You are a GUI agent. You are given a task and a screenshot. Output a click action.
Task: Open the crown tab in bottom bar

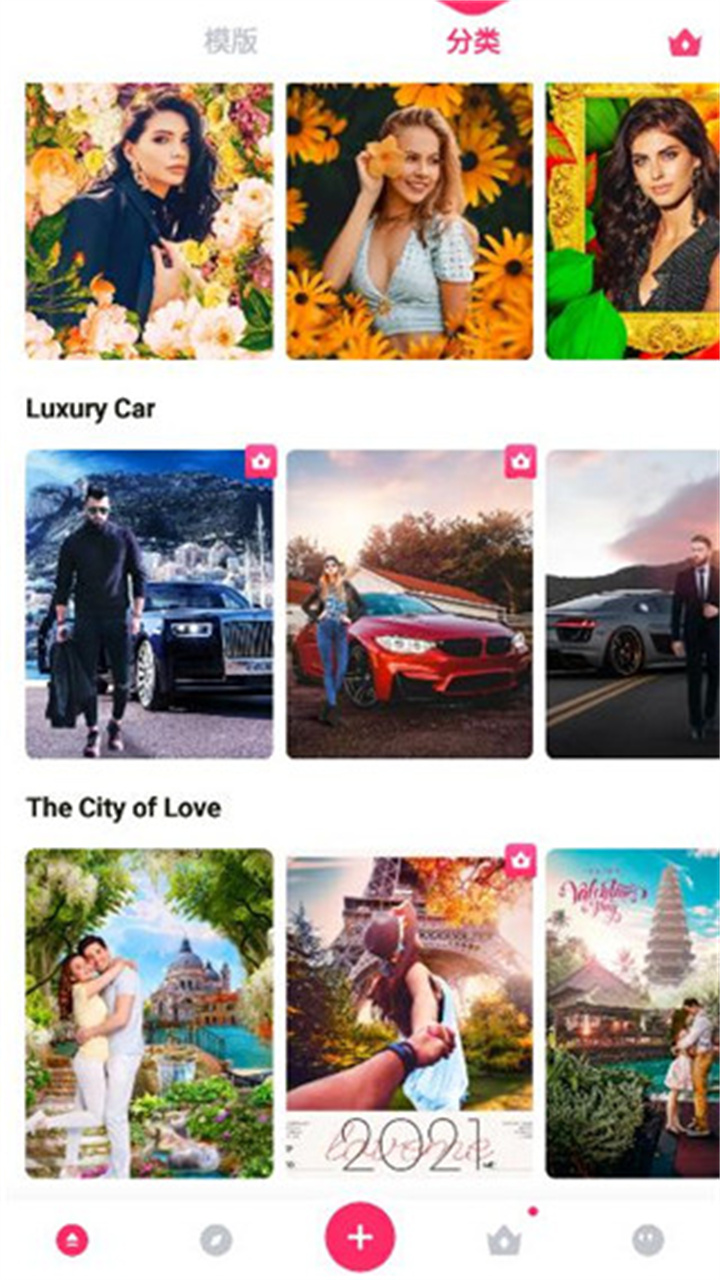coord(504,1241)
